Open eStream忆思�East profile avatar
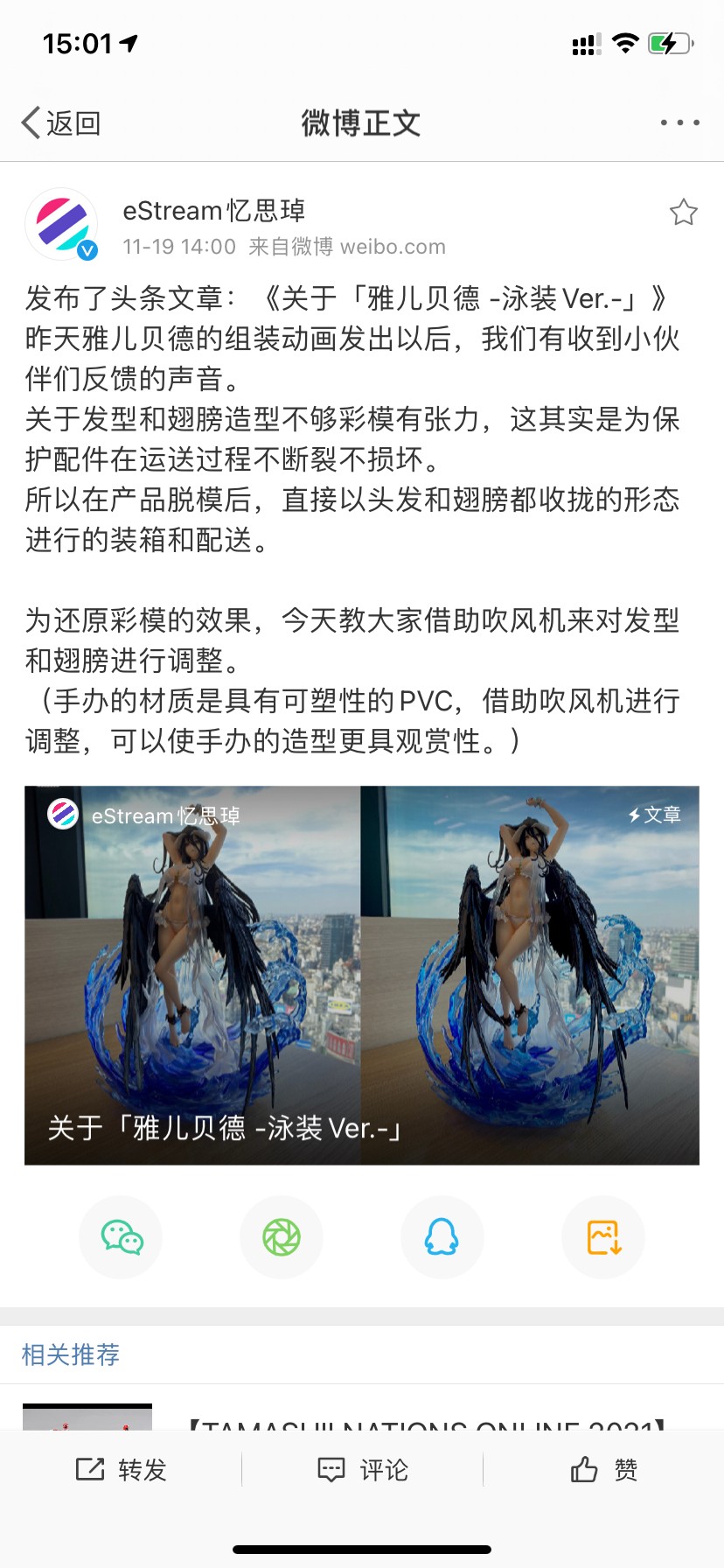The height and width of the screenshot is (1568, 724). tap(61, 225)
